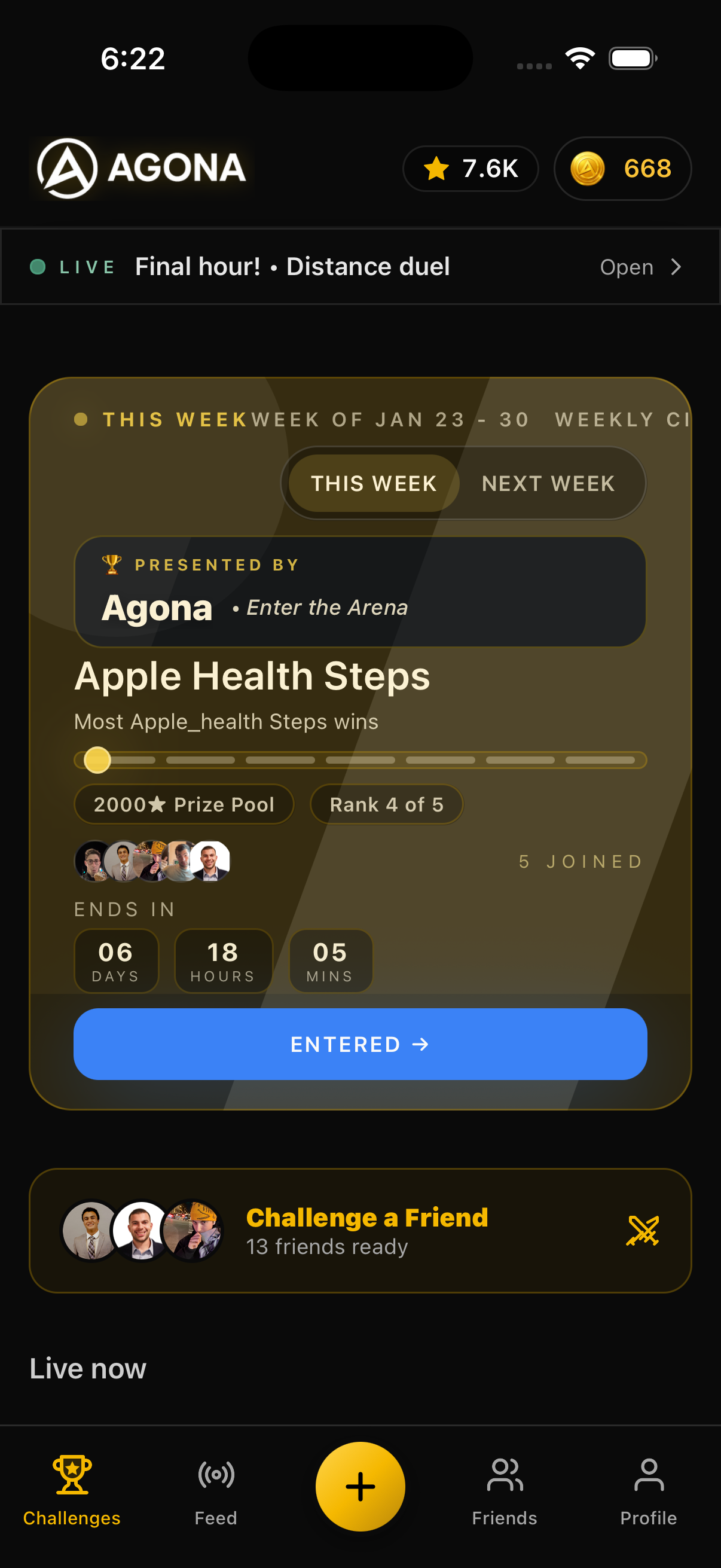Select the Challenges tab

[x=71, y=1491]
